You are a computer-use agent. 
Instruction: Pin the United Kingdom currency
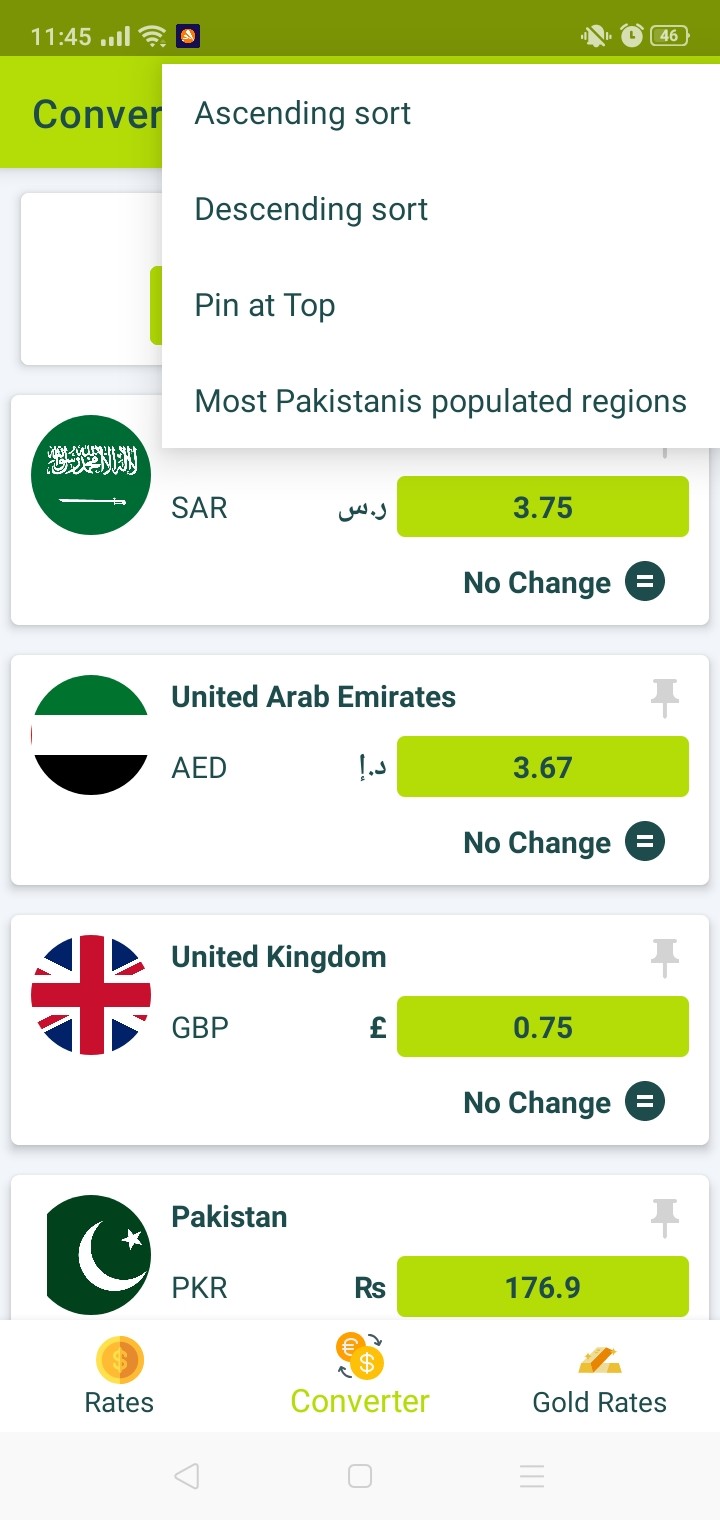point(664,958)
